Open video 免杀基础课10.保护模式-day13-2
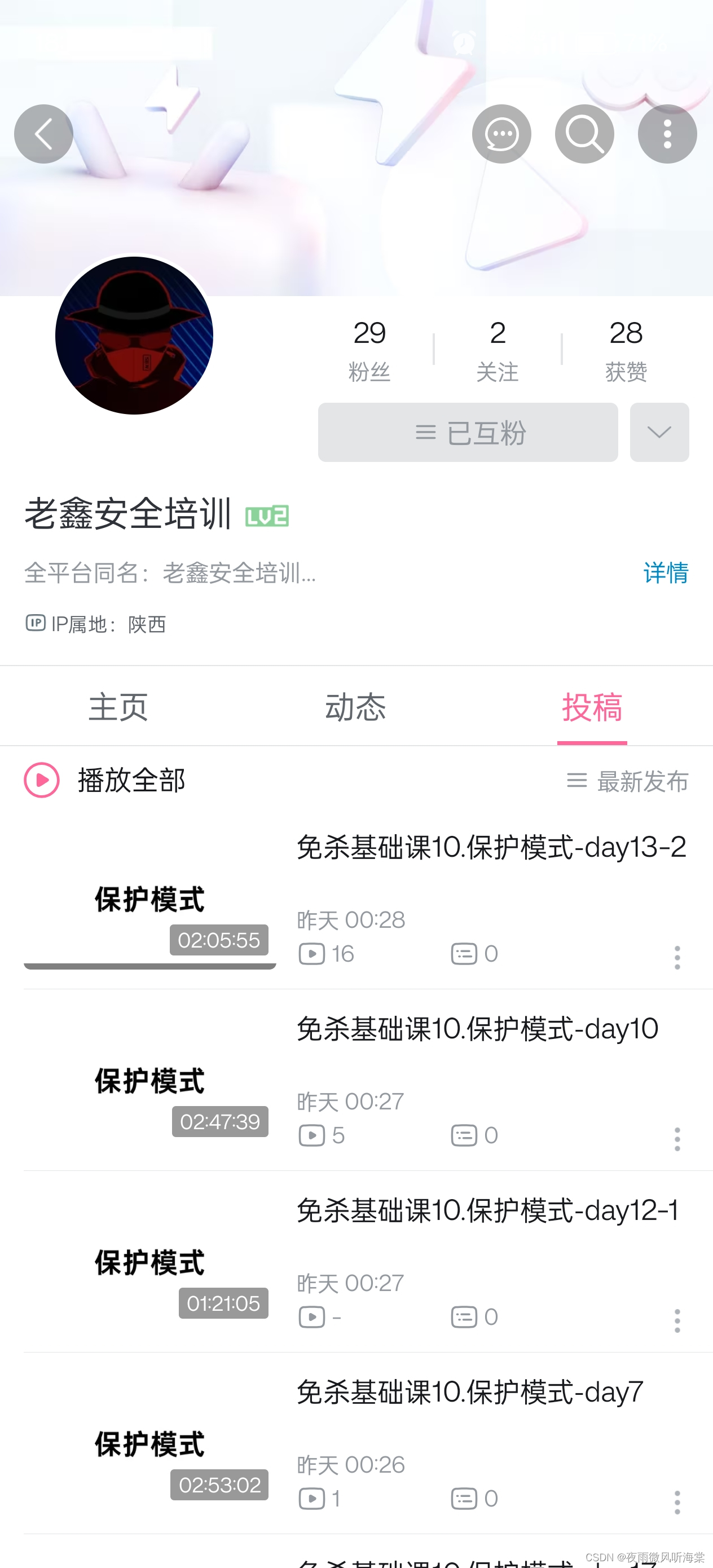Viewport: 713px width, 1568px height. [491, 847]
